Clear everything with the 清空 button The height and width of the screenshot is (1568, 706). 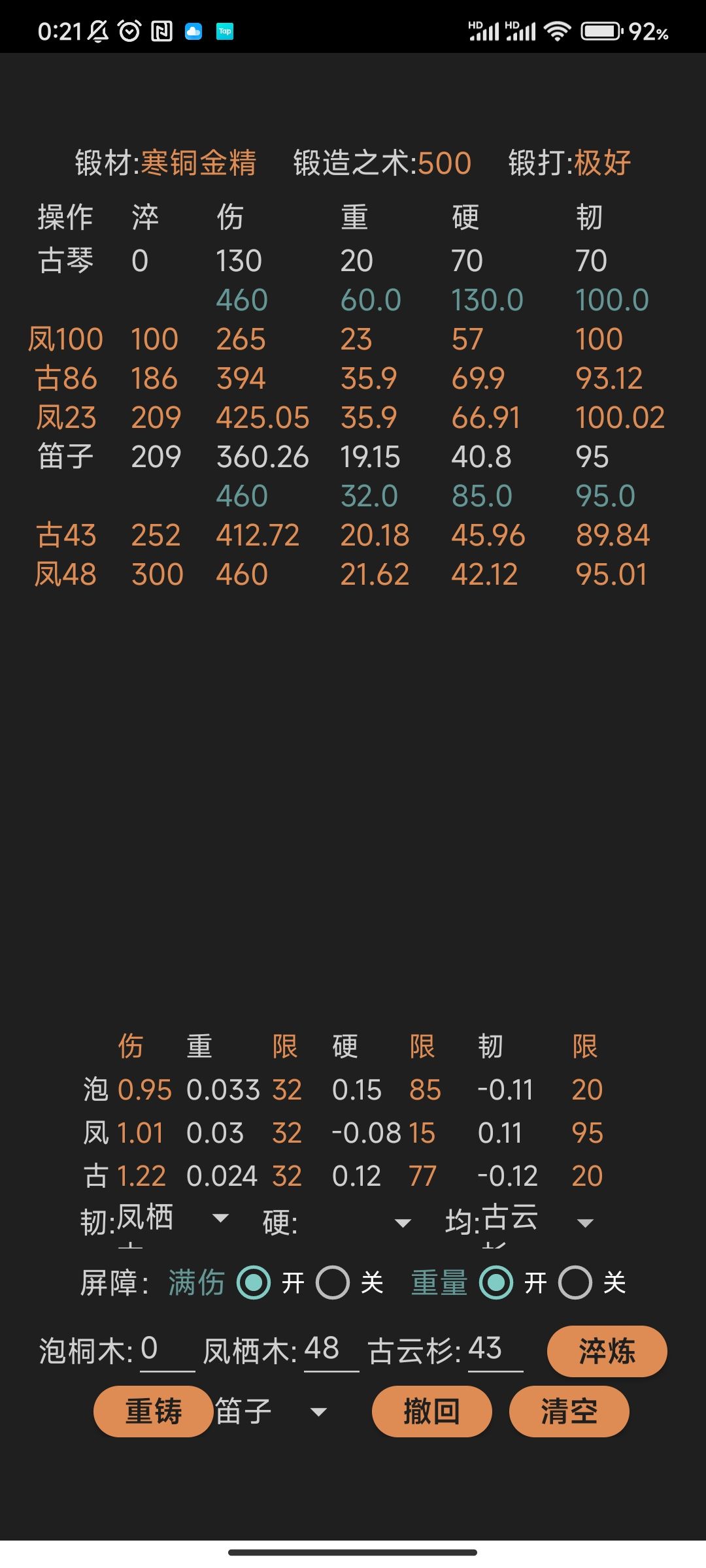pyautogui.click(x=569, y=1411)
